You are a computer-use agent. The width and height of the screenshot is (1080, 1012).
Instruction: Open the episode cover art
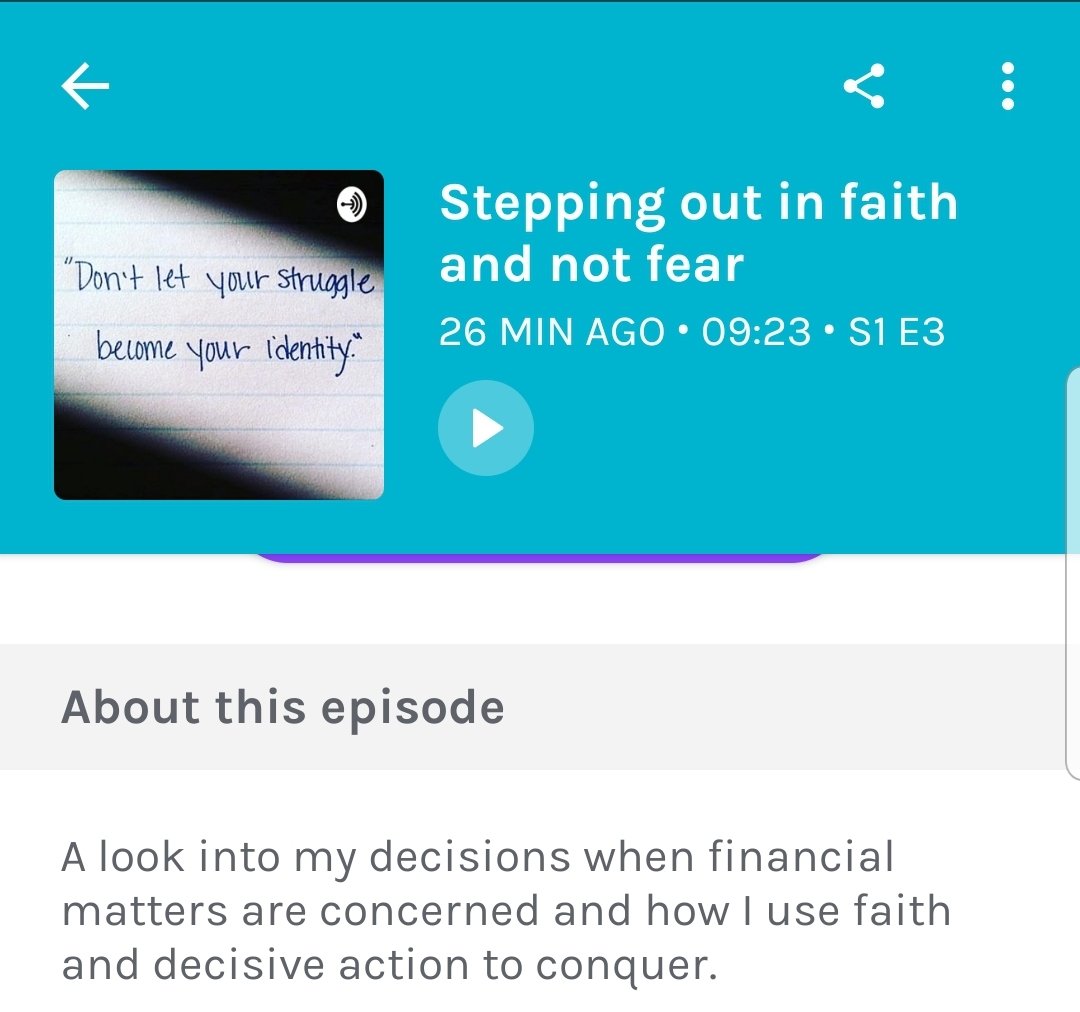(219, 335)
